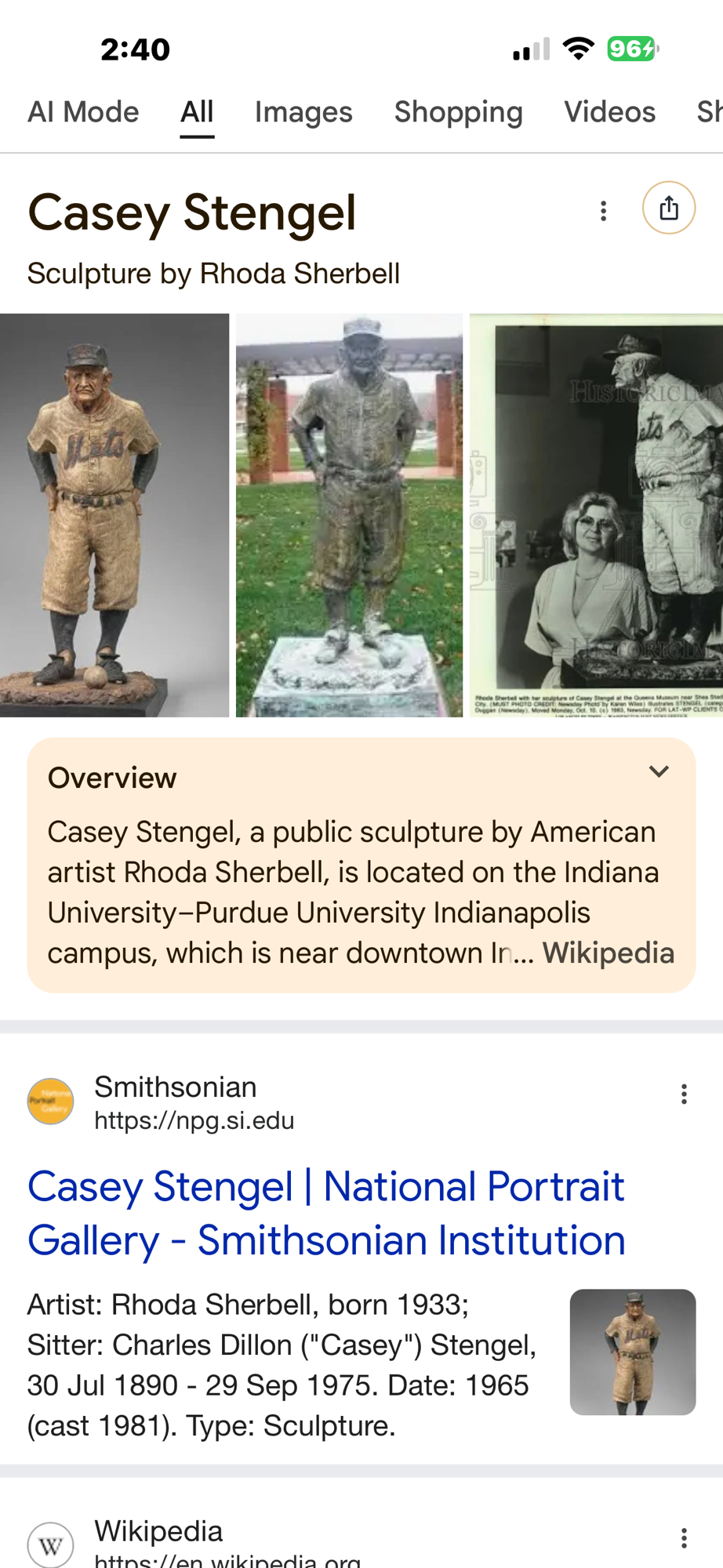Switch to the Images tab
723x1568 pixels.
coord(303,112)
